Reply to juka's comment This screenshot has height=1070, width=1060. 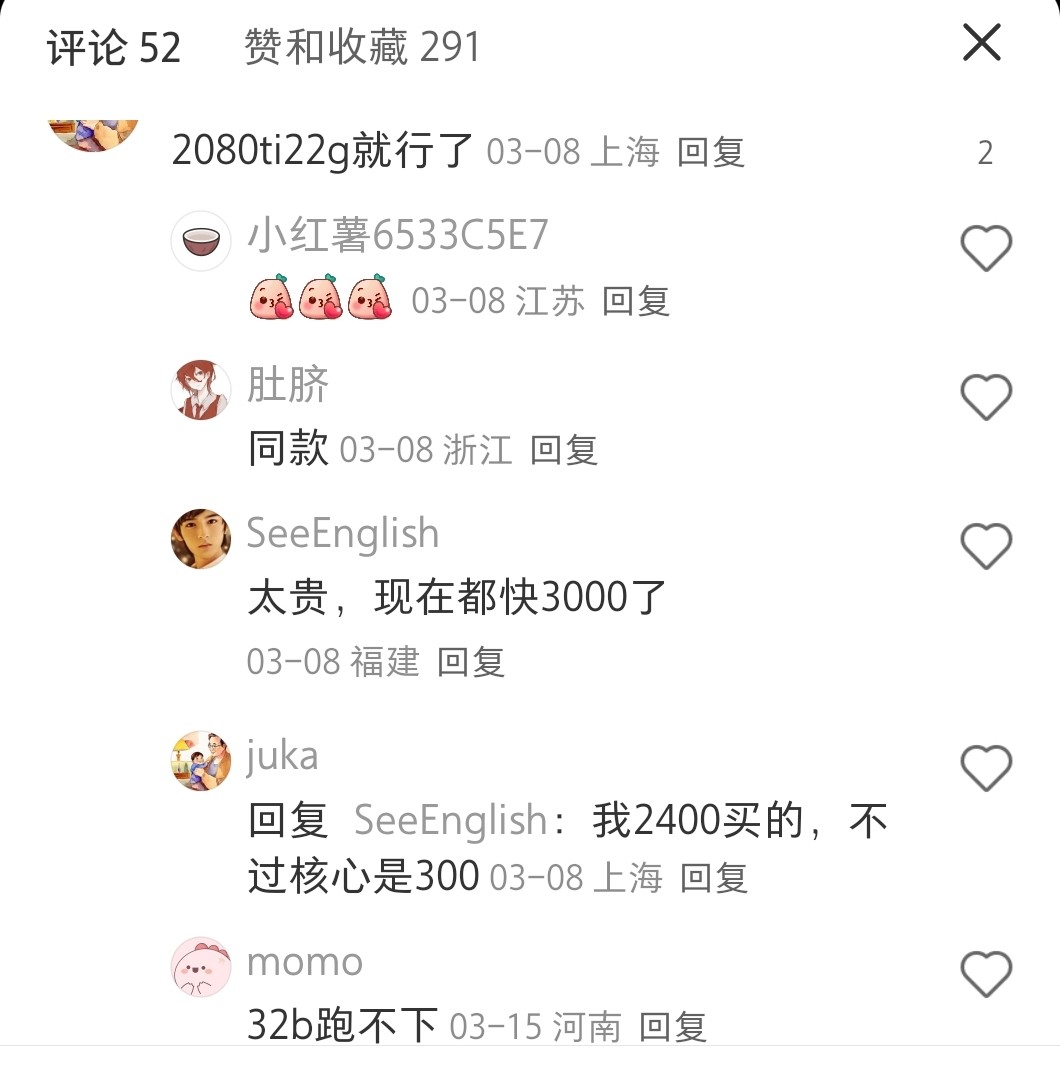(714, 878)
